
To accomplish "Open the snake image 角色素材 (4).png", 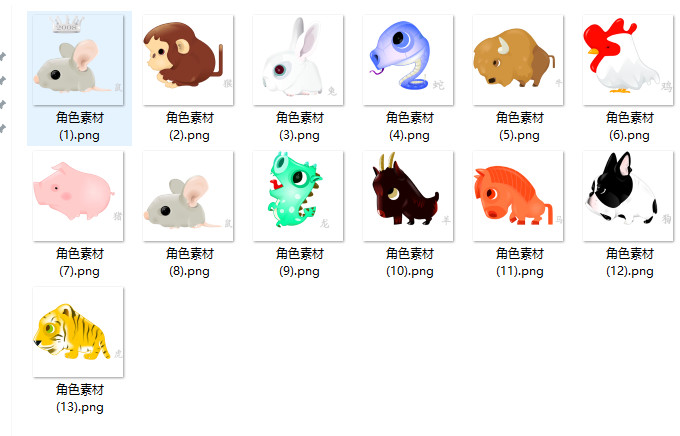I will click(x=408, y=60).
